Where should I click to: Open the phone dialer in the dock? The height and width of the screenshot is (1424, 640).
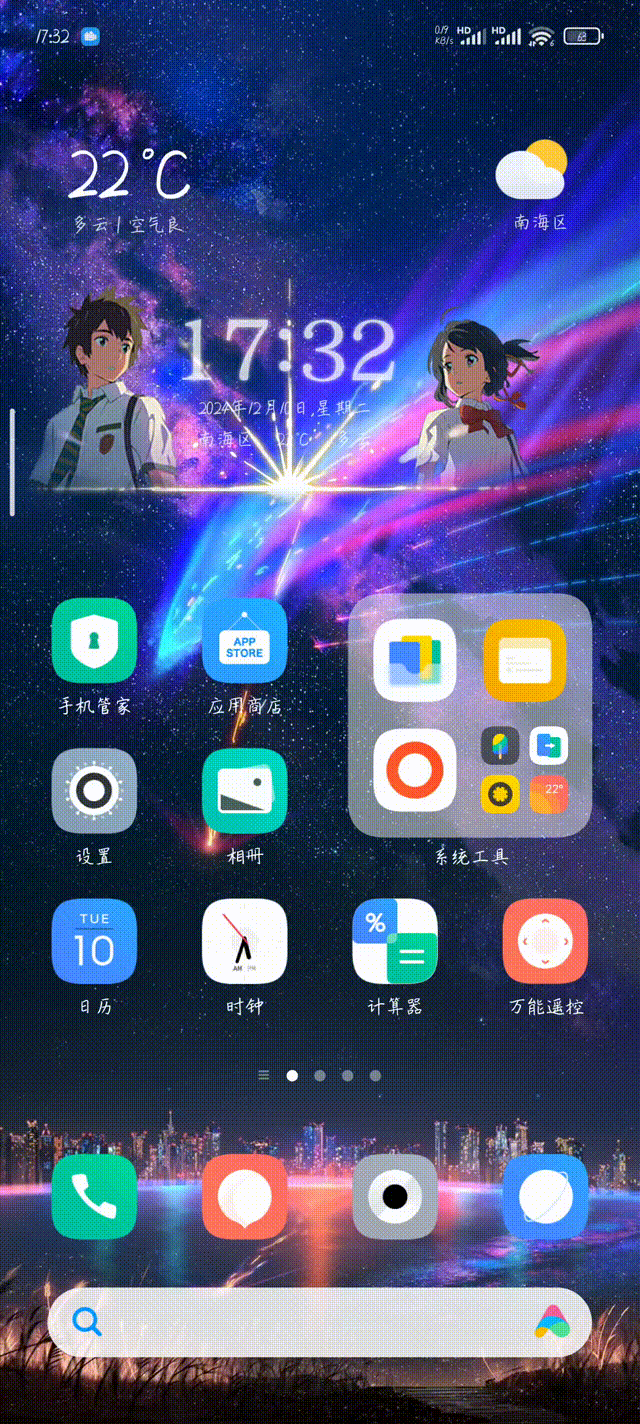point(94,1197)
